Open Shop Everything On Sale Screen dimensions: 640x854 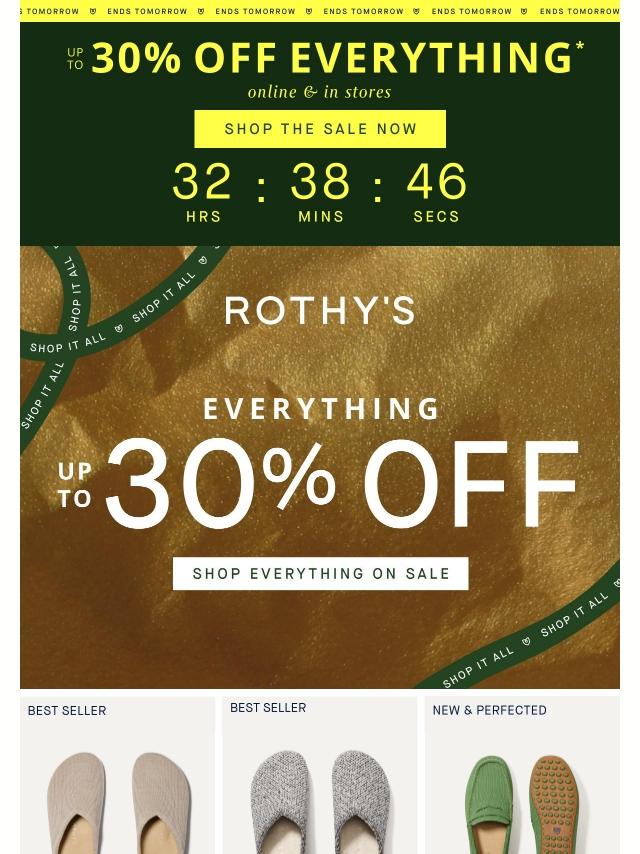point(320,574)
